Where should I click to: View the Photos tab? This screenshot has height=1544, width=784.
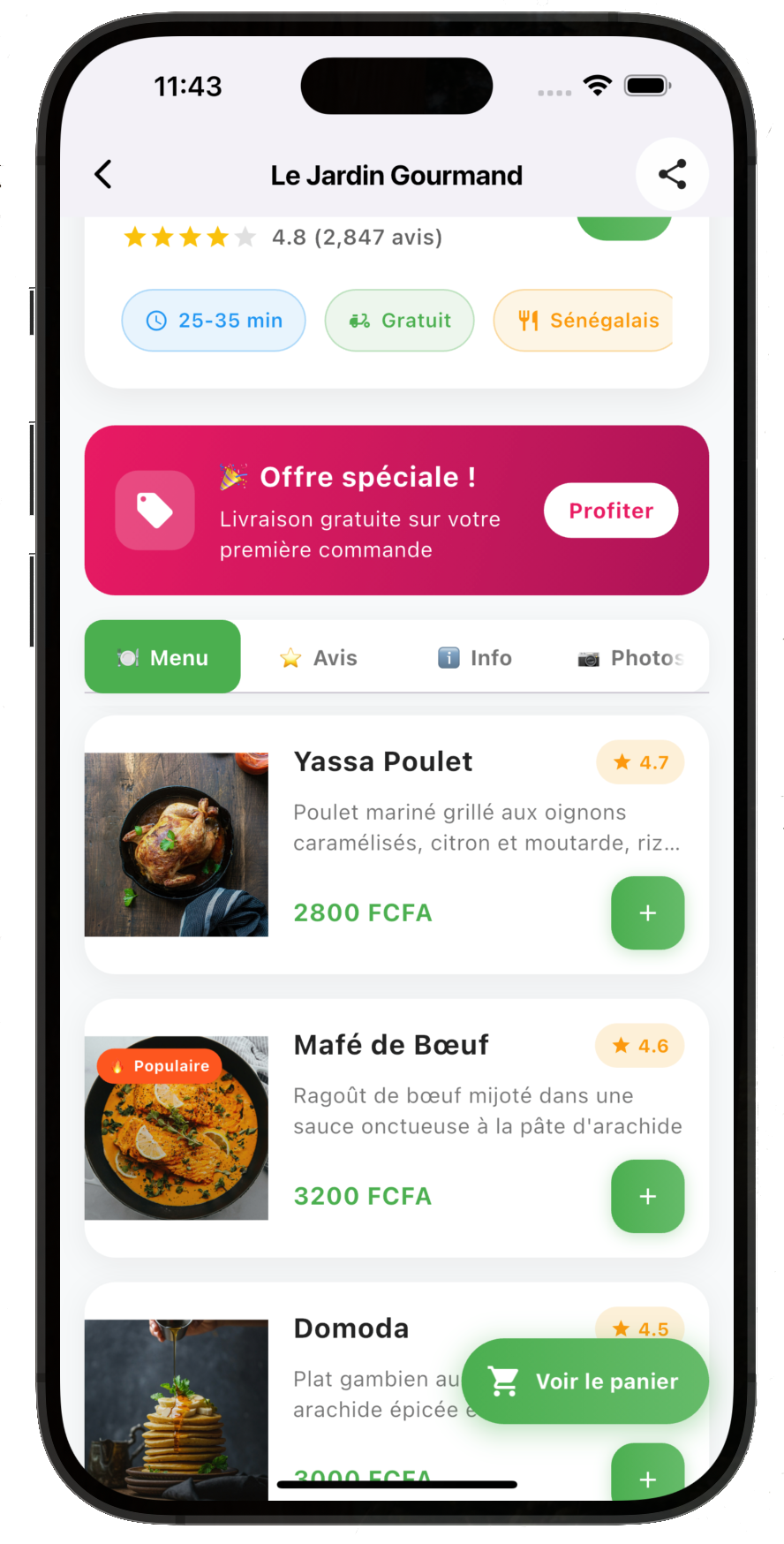pyautogui.click(x=630, y=657)
